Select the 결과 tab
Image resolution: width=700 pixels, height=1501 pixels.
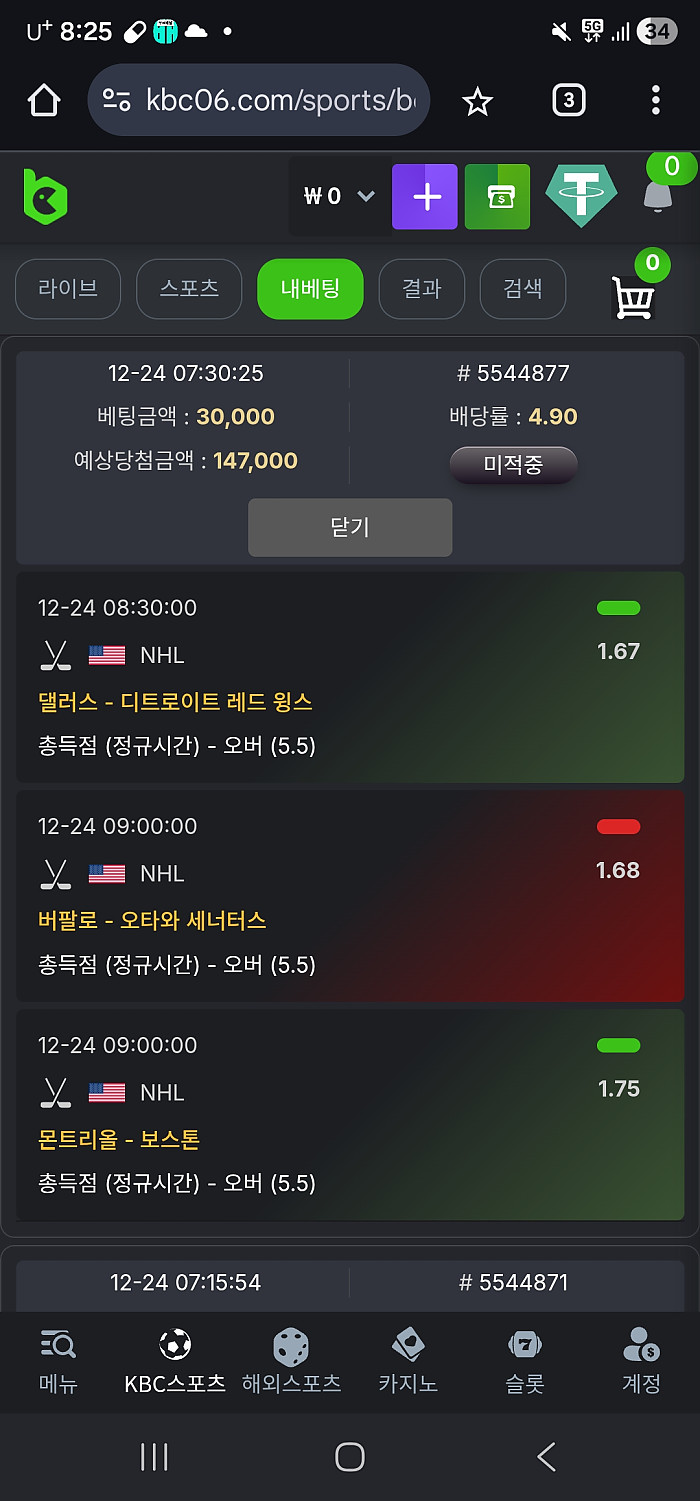421,289
